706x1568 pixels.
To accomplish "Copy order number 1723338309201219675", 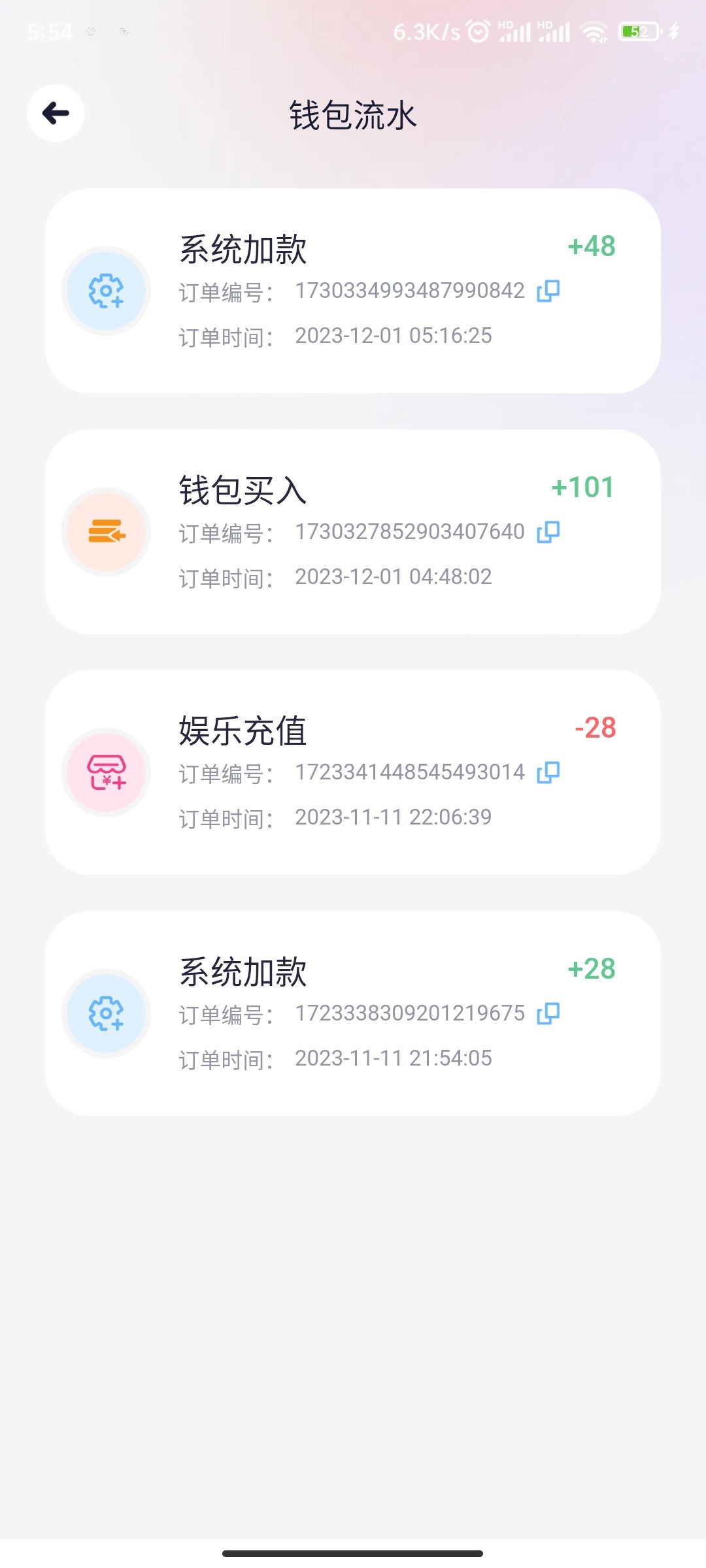I will (548, 1014).
